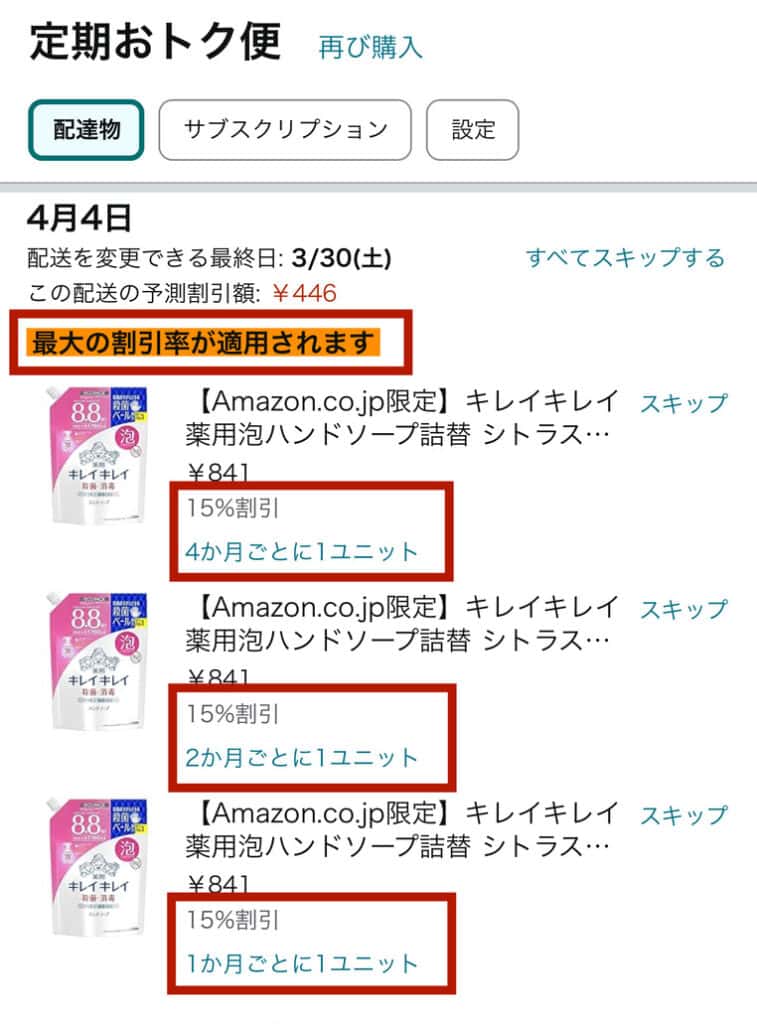
Task: Change the 2か月ごとに1ユニット frequency
Action: point(302,758)
